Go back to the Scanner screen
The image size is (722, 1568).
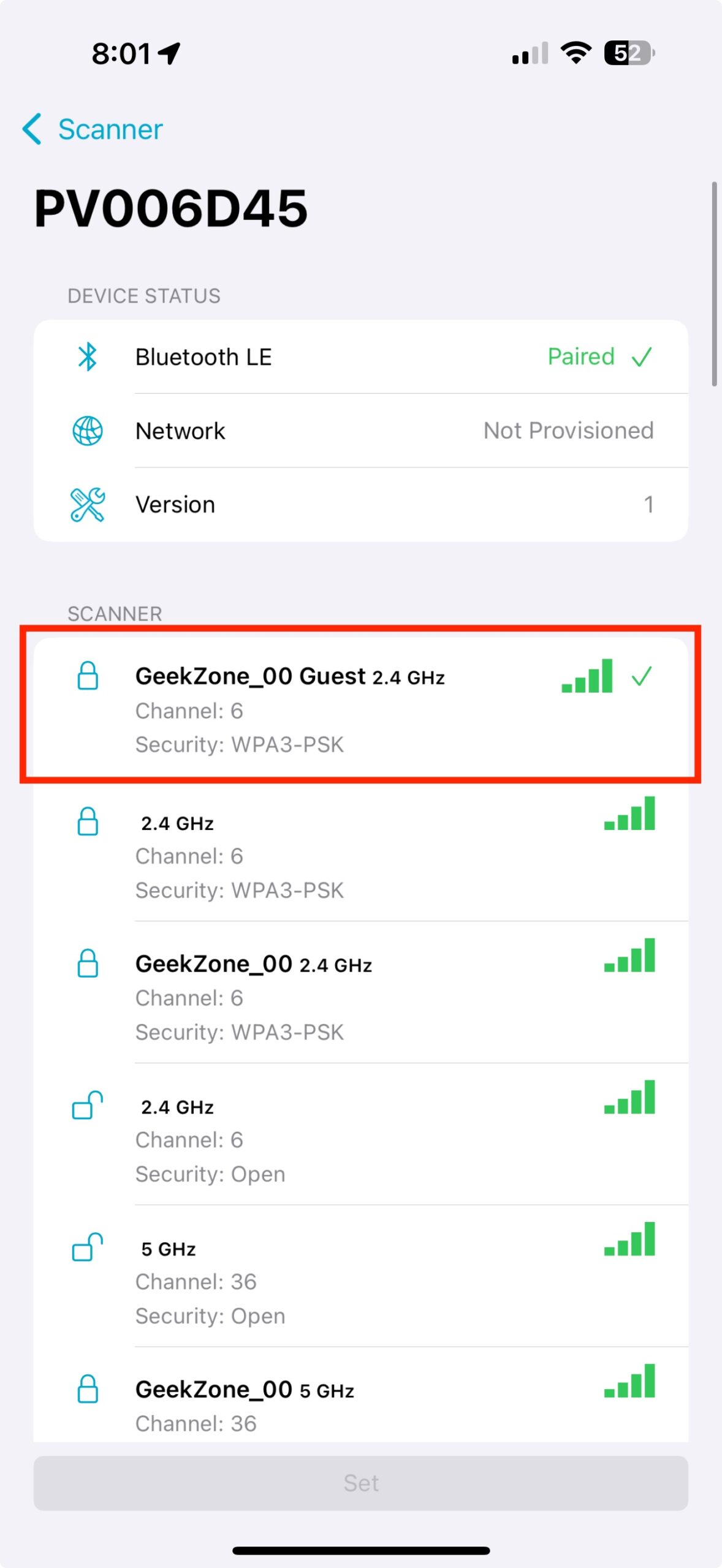coord(92,129)
